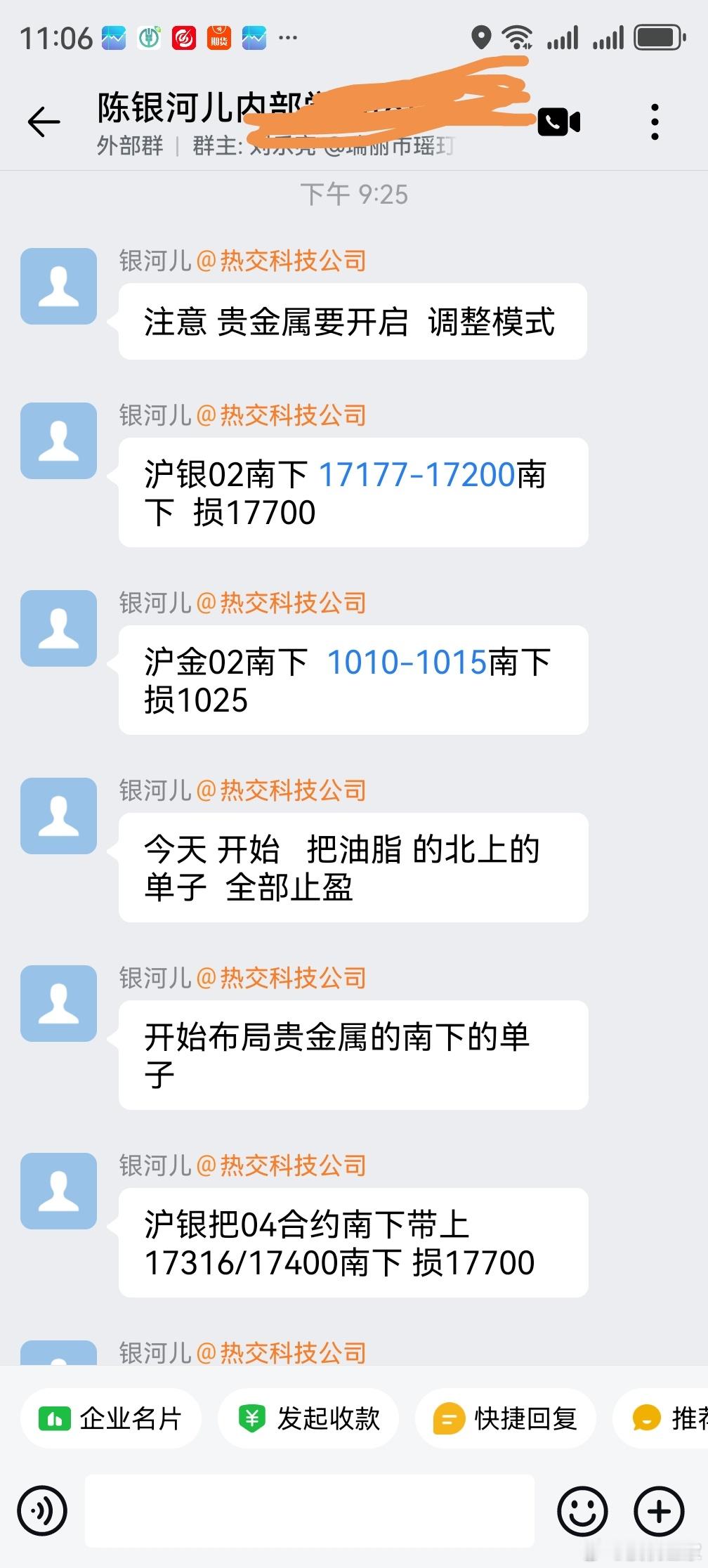Tap the message input field
The width and height of the screenshot is (708, 1568).
(309, 1510)
